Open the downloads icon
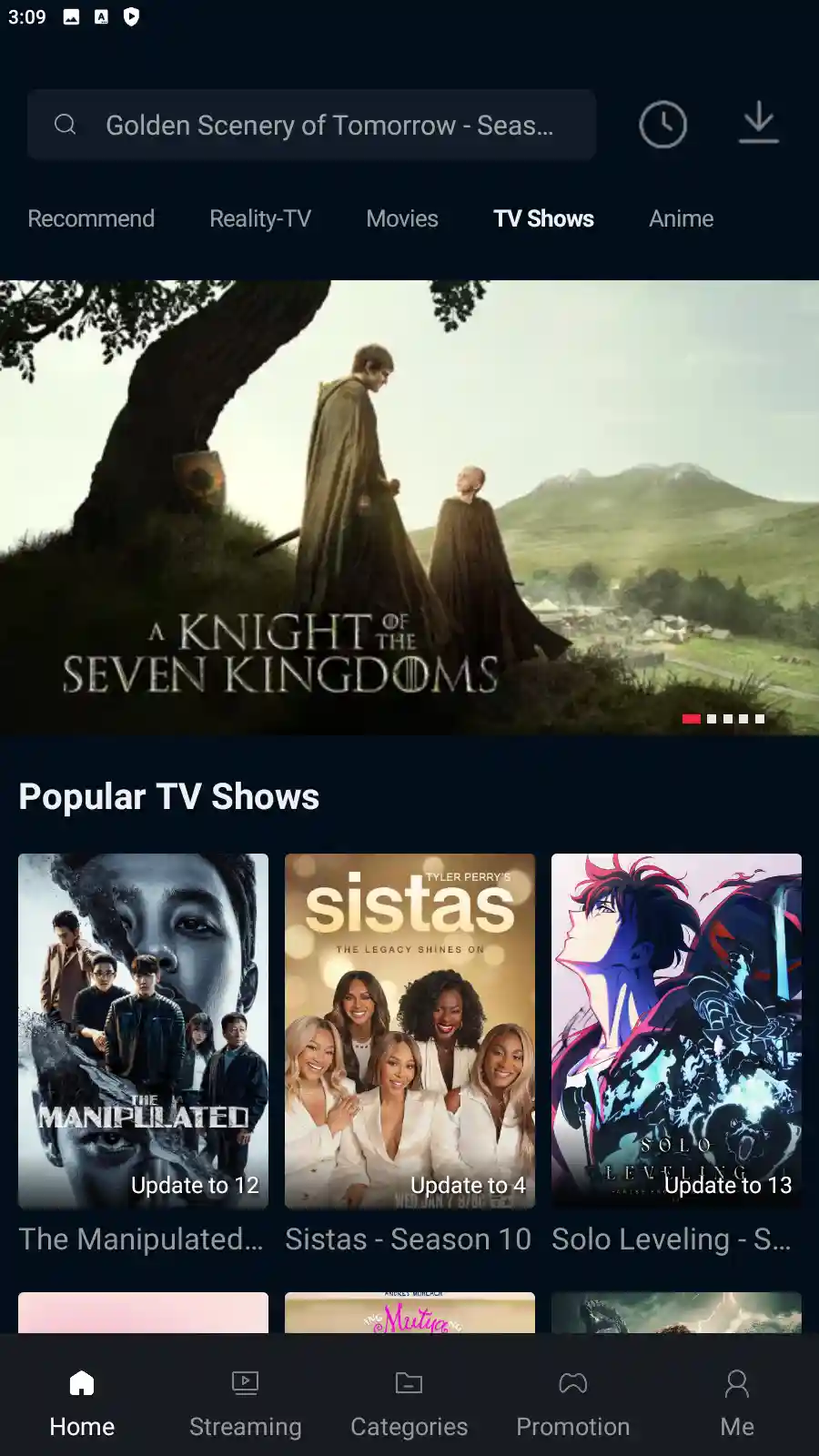The image size is (819, 1456). point(758,124)
